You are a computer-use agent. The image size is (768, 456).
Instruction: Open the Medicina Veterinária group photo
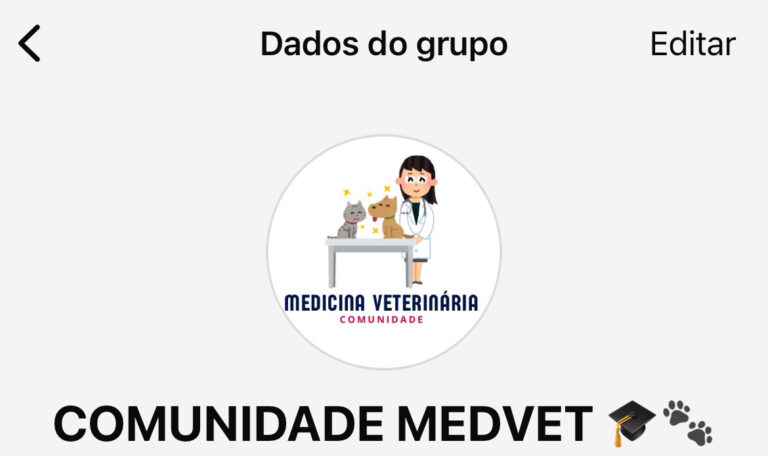pyautogui.click(x=383, y=252)
